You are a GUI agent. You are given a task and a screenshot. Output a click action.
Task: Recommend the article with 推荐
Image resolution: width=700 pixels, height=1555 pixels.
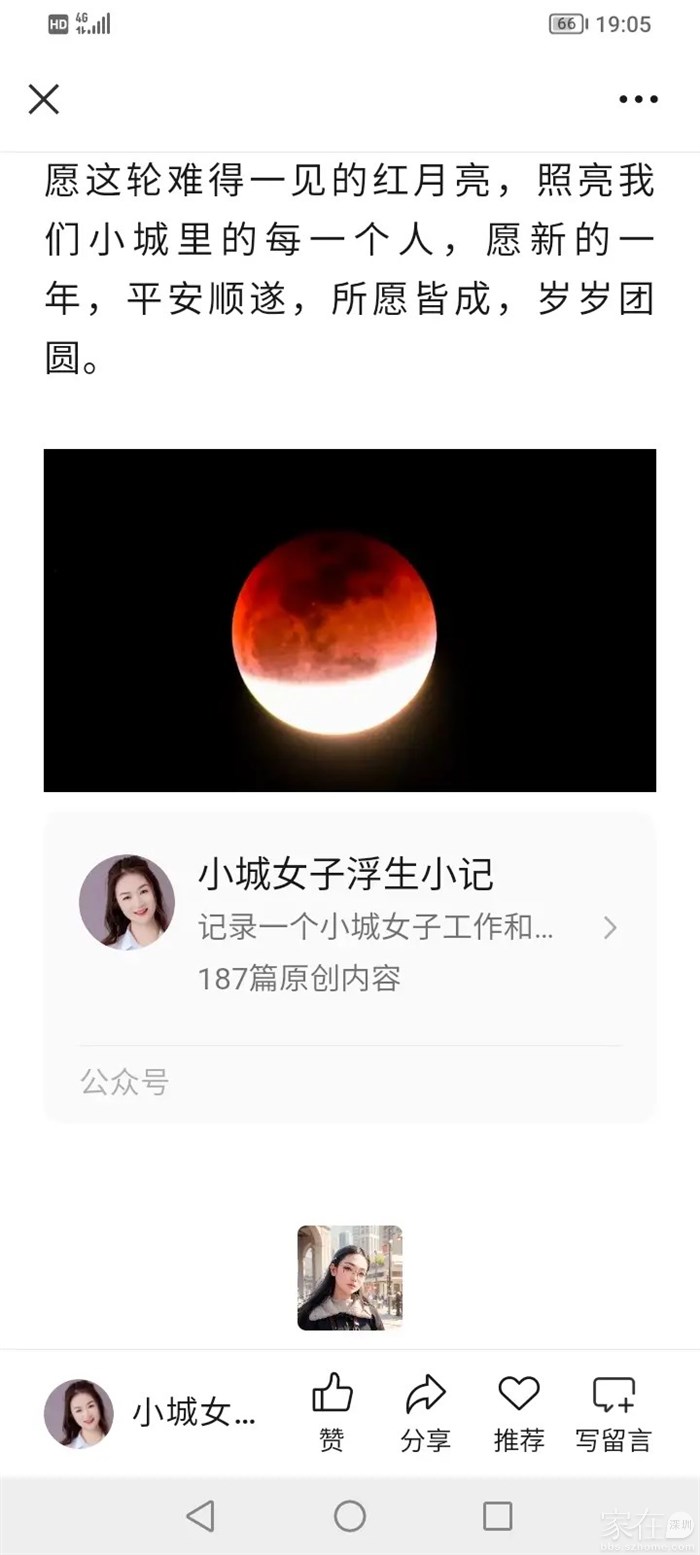[x=519, y=1411]
